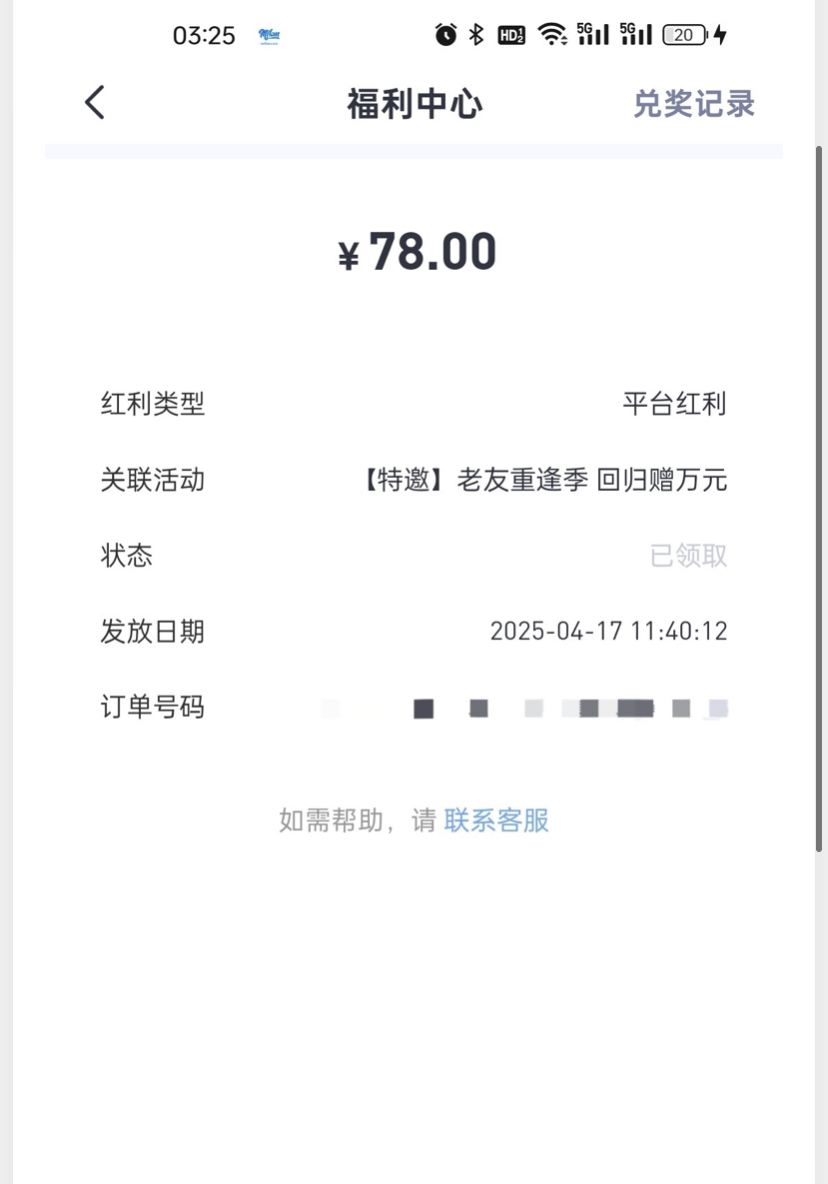Tap the 联系客服 contact support link
Screen dimensions: 828x1184
click(x=496, y=821)
